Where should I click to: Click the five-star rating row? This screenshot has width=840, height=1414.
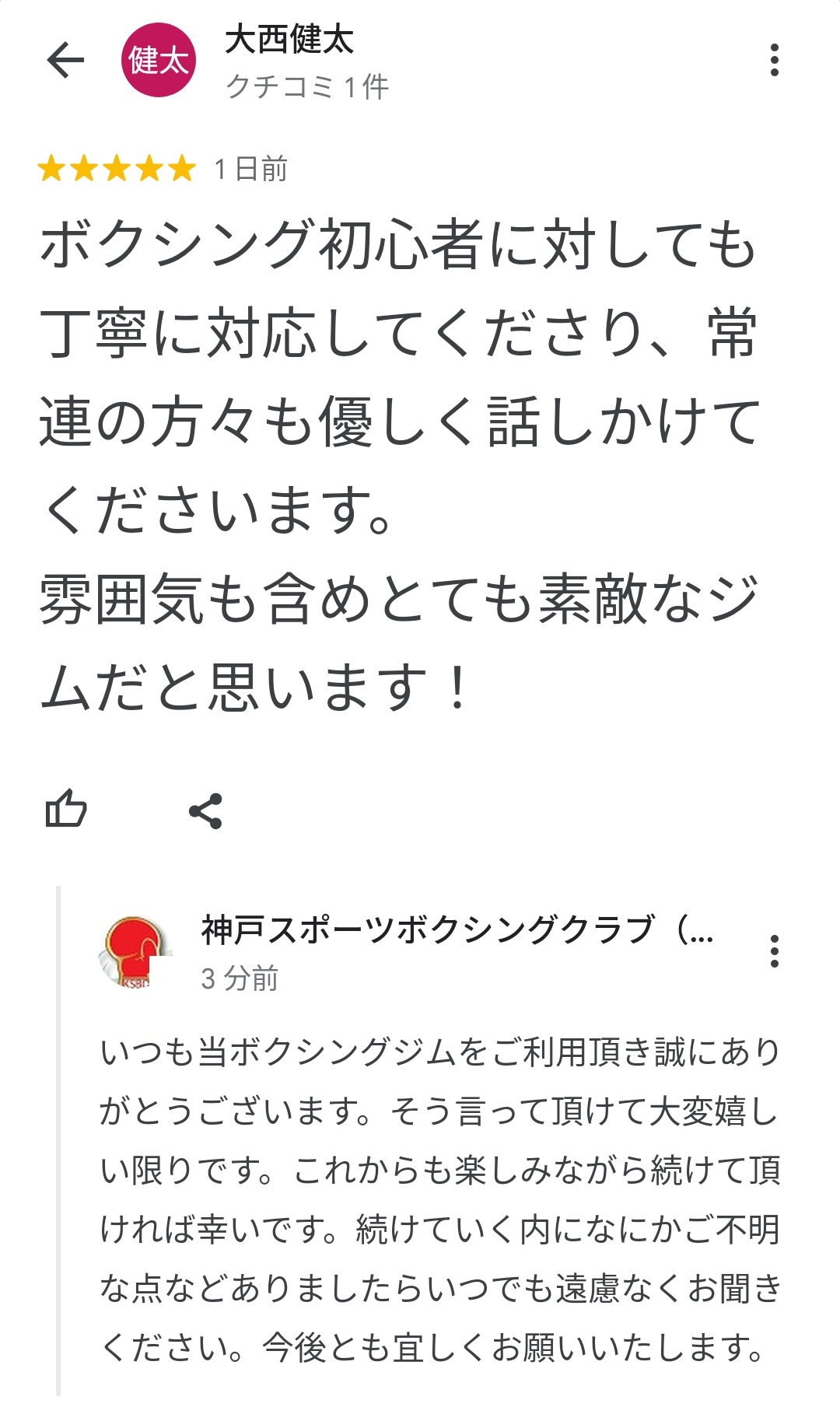(117, 166)
